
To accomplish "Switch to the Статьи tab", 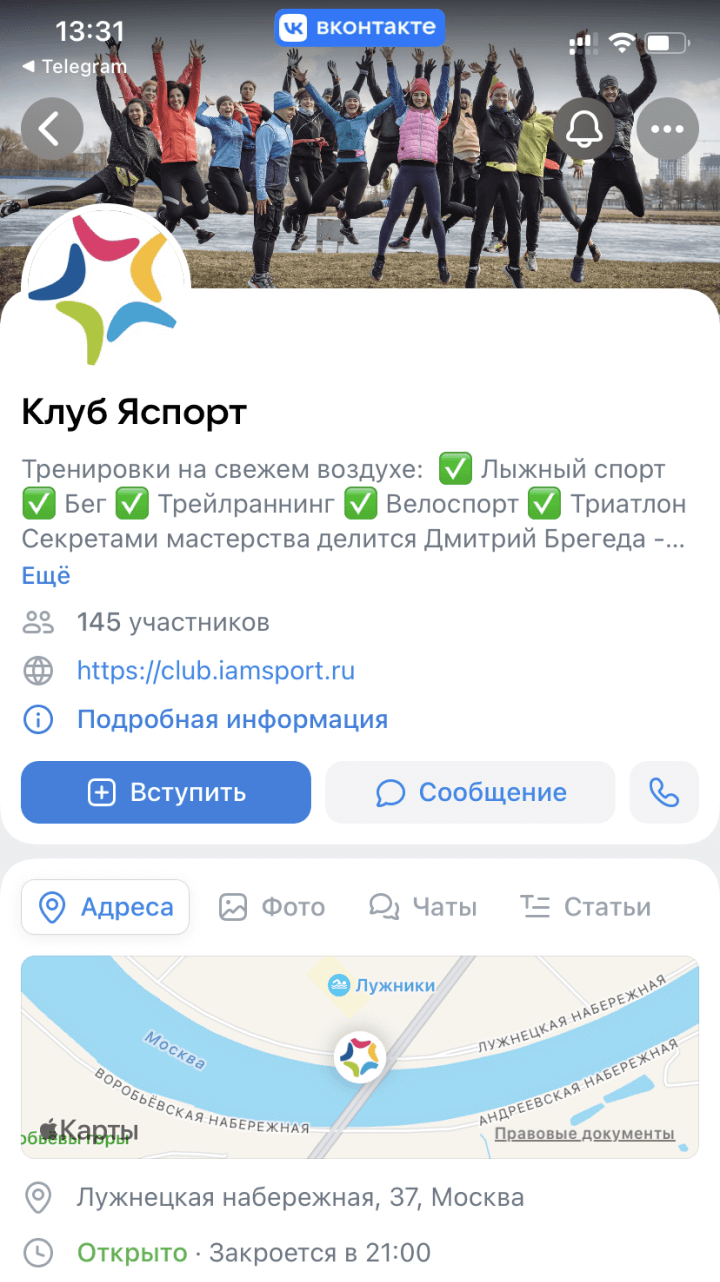I will click(586, 907).
